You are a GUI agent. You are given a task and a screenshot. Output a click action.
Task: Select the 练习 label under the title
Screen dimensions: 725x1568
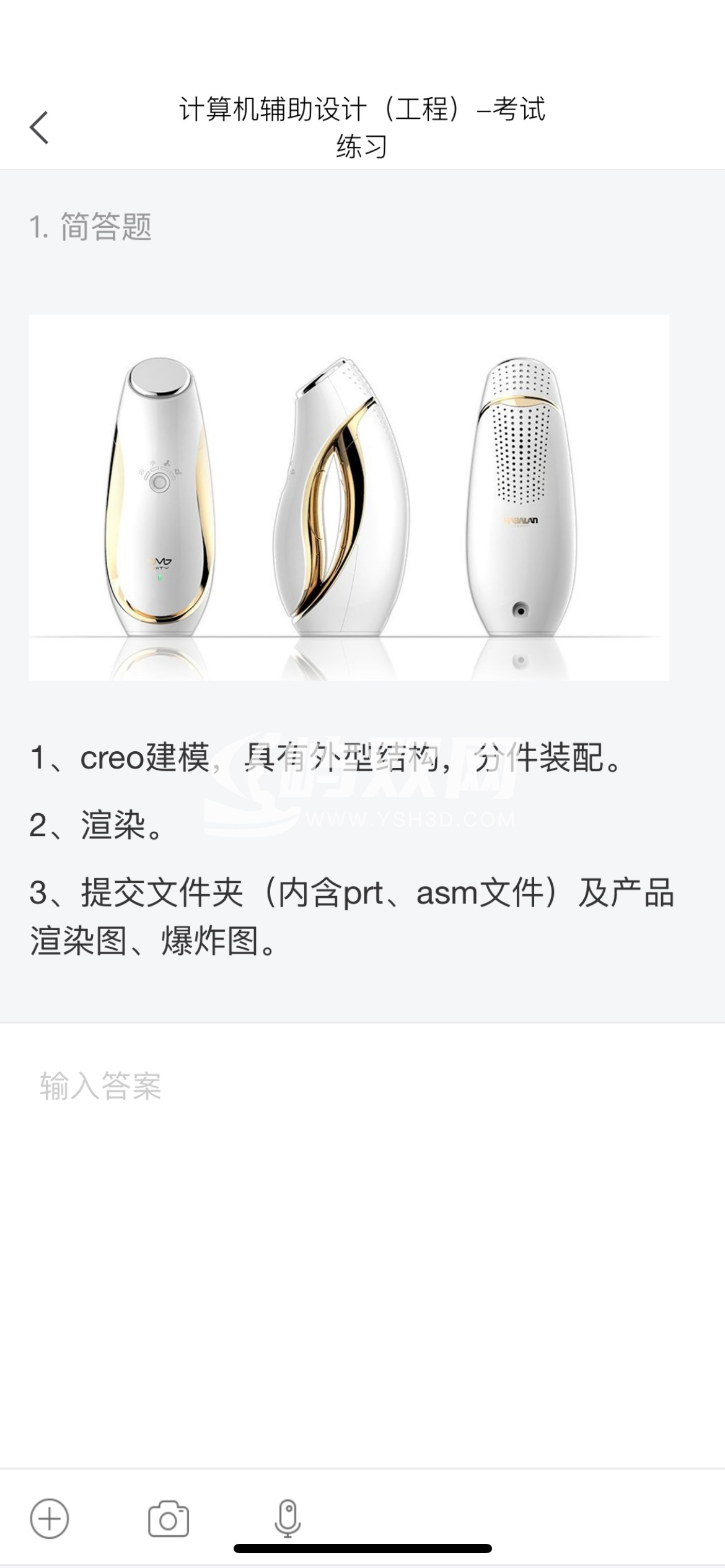362,147
